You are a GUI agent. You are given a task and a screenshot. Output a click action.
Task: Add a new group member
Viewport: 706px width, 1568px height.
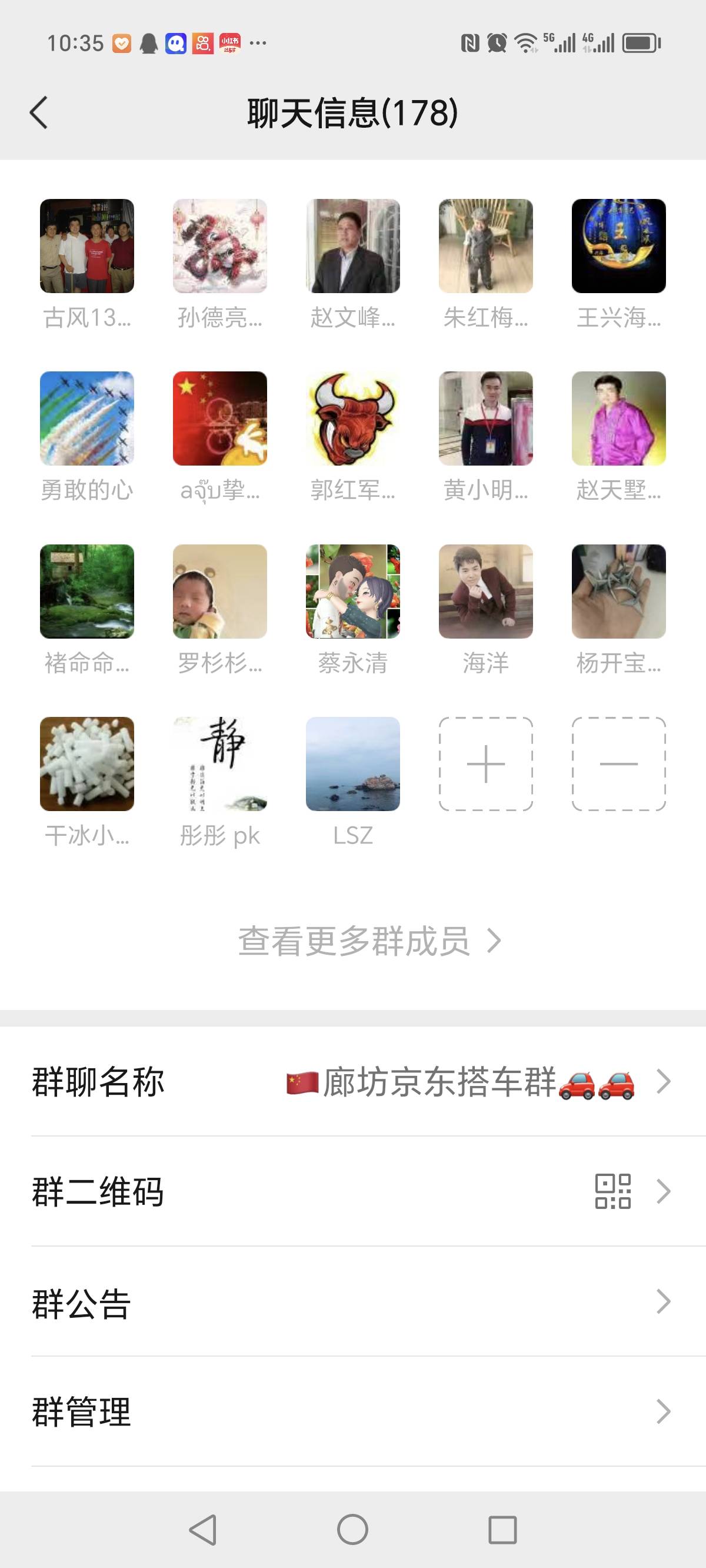(x=486, y=764)
